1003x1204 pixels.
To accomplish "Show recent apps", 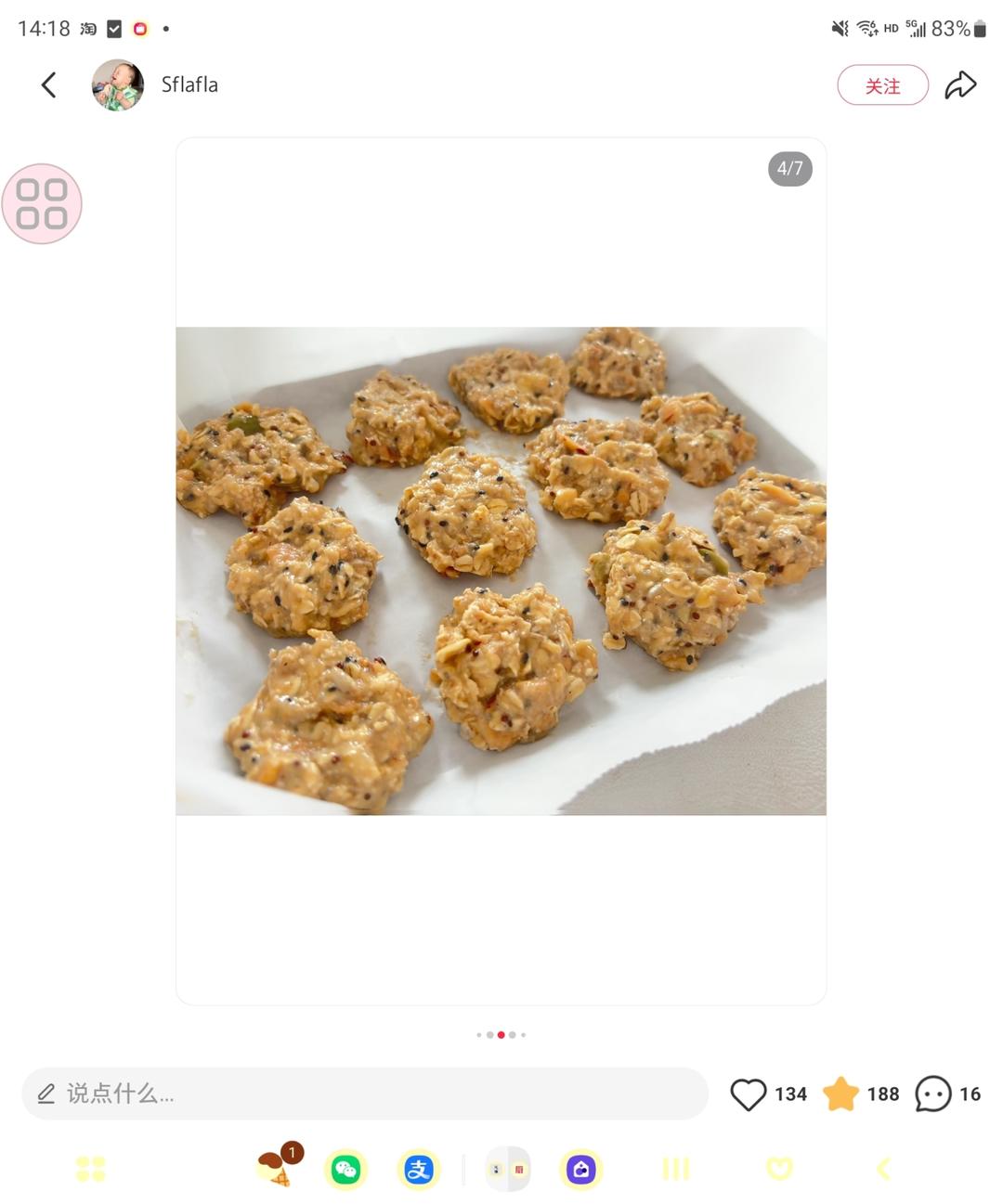I will (676, 1169).
